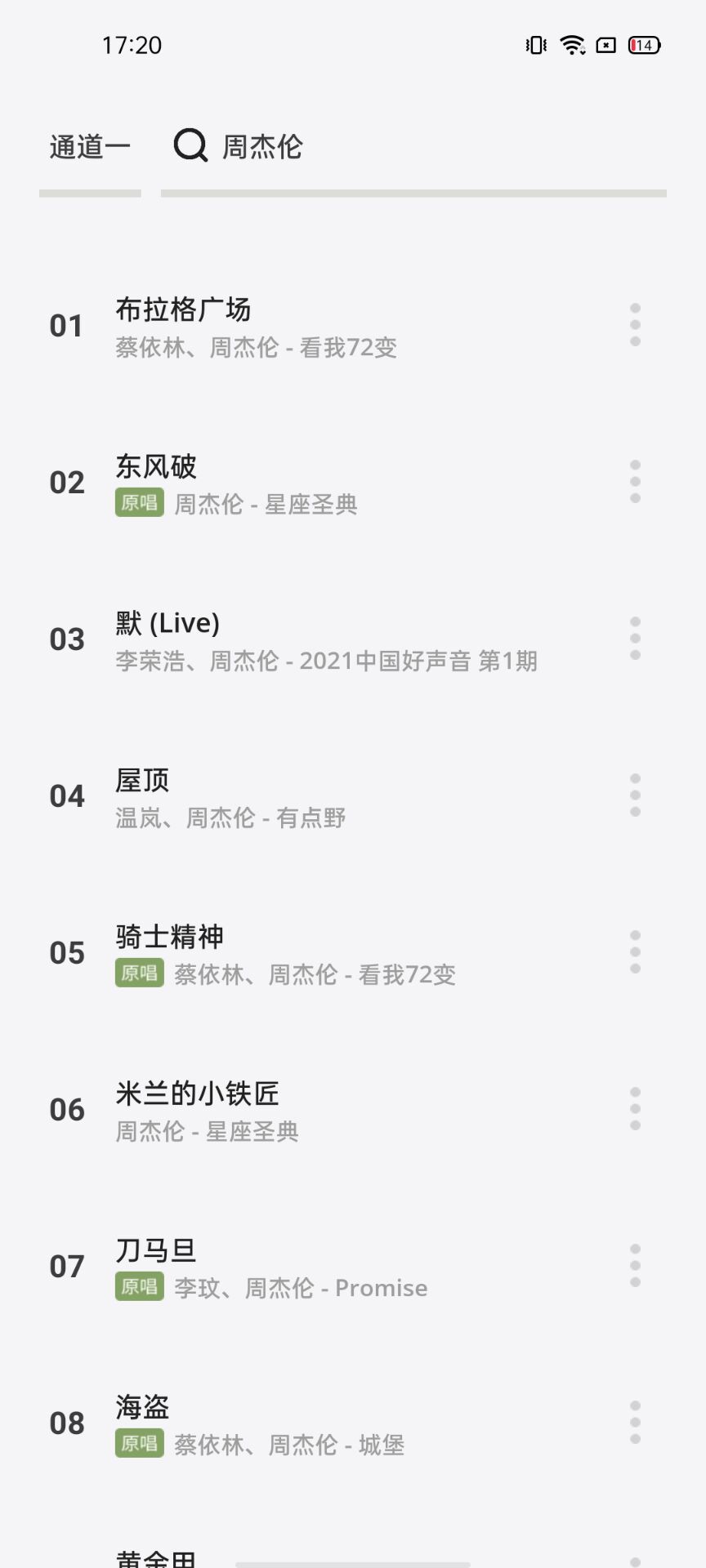Open more options for 东风破
This screenshot has height=1568, width=706.
pos(635,482)
